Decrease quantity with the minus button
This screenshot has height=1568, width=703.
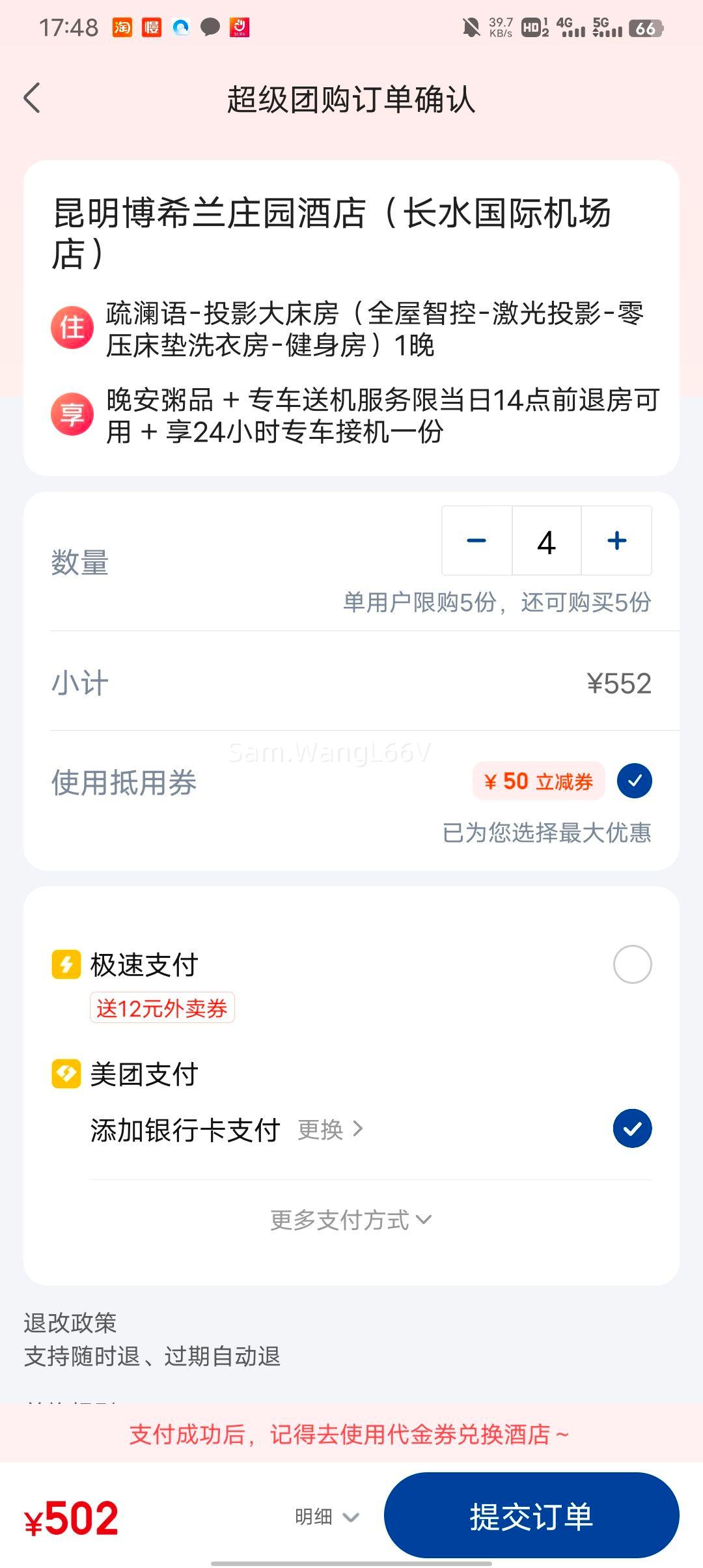476,540
